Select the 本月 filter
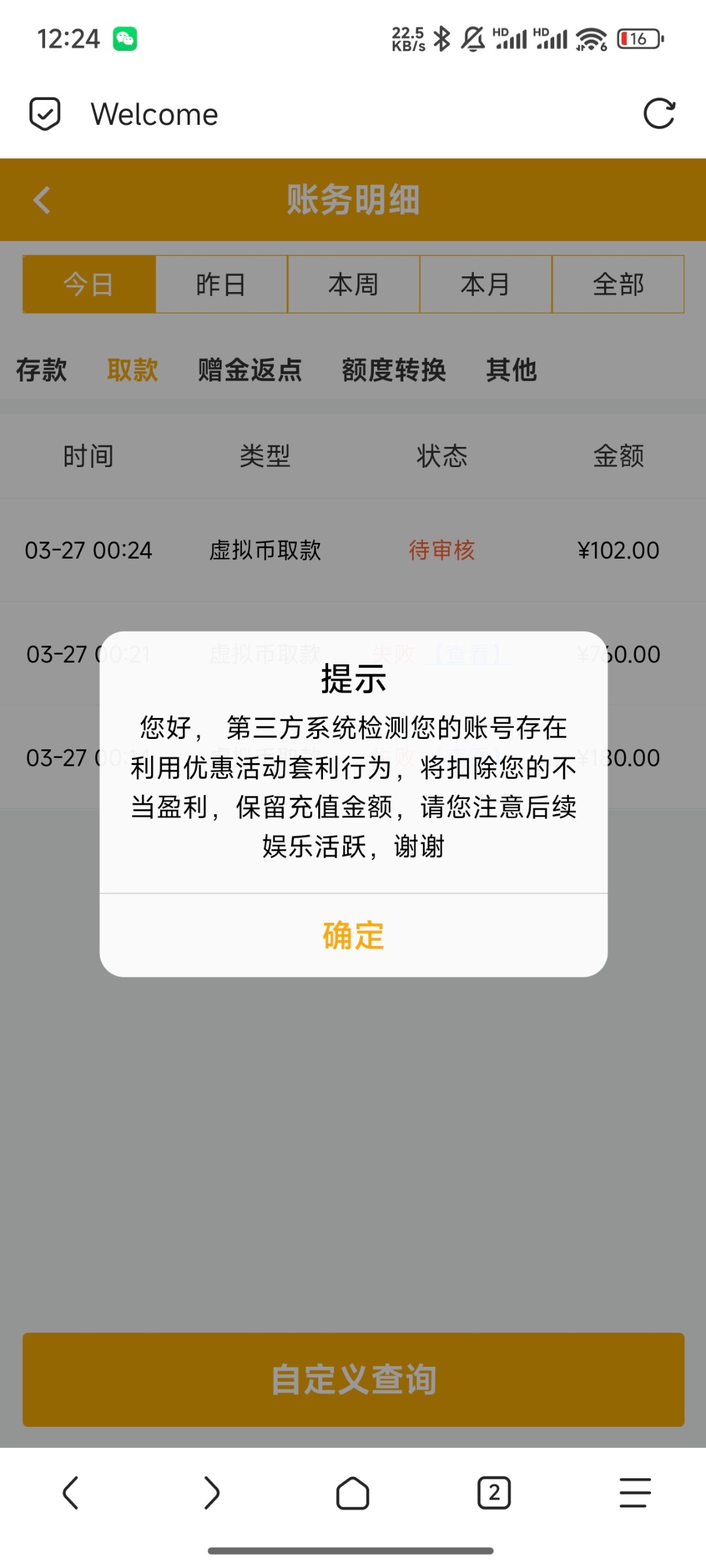 pos(486,284)
